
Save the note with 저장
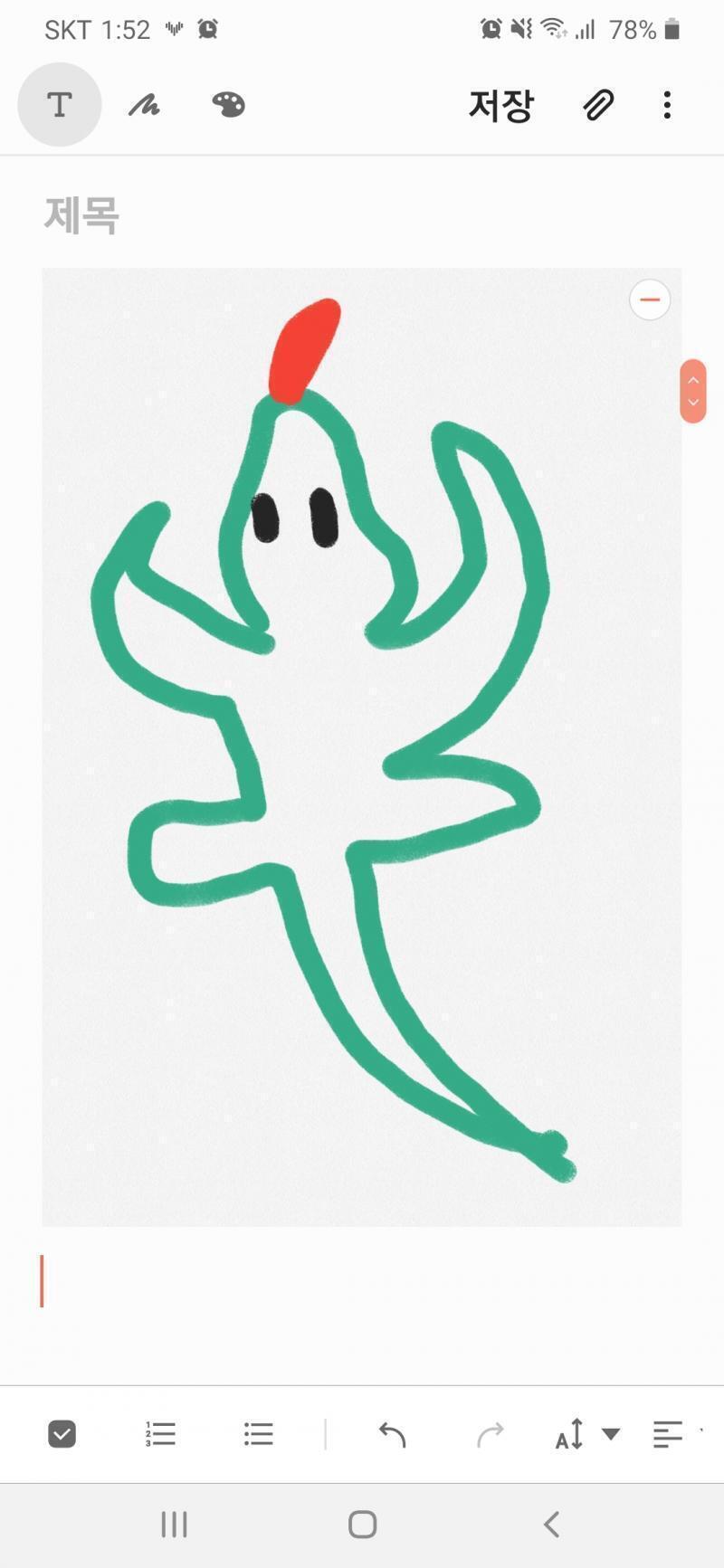pos(501,106)
